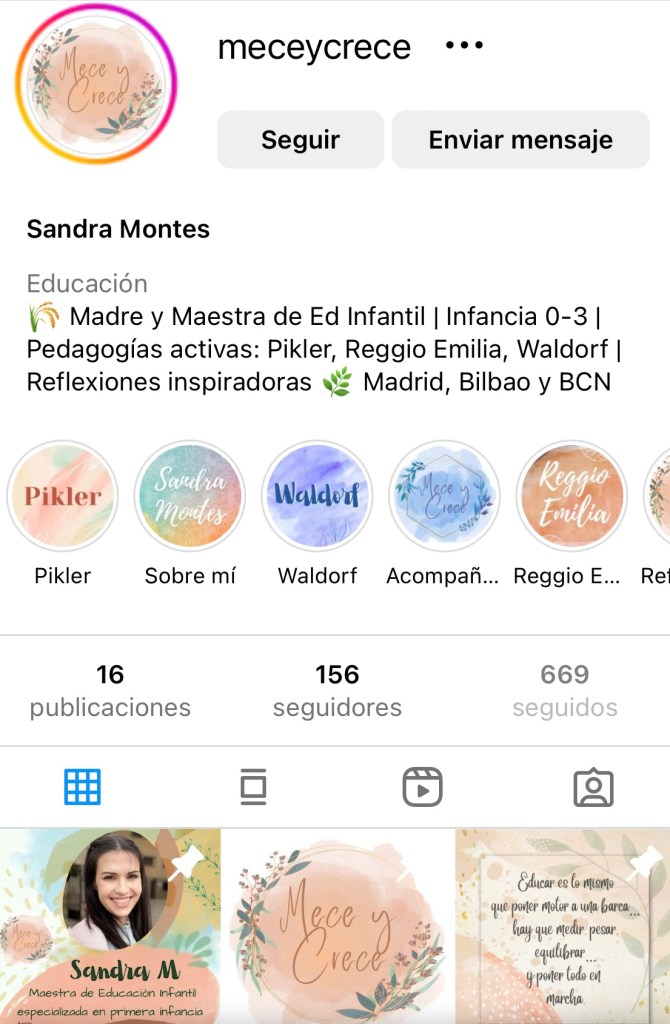Switch to the tagged photos tab

[593, 787]
